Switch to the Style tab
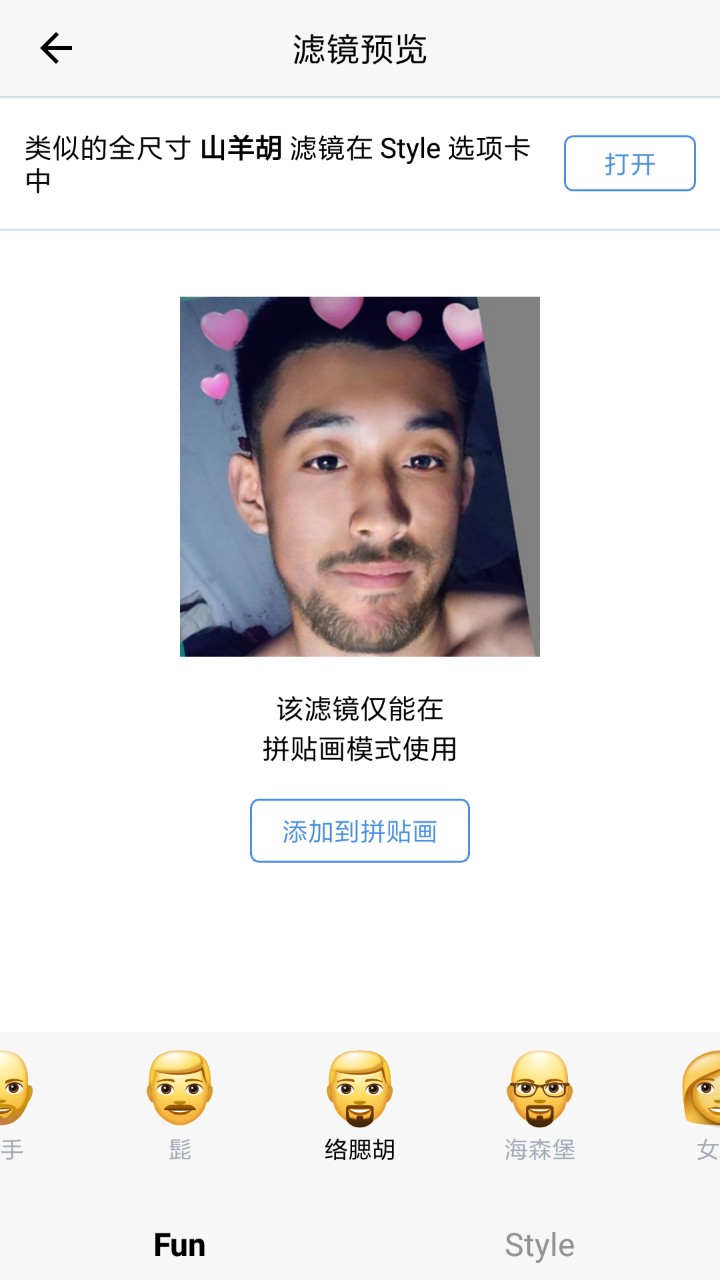720x1280 pixels. pos(539,1245)
